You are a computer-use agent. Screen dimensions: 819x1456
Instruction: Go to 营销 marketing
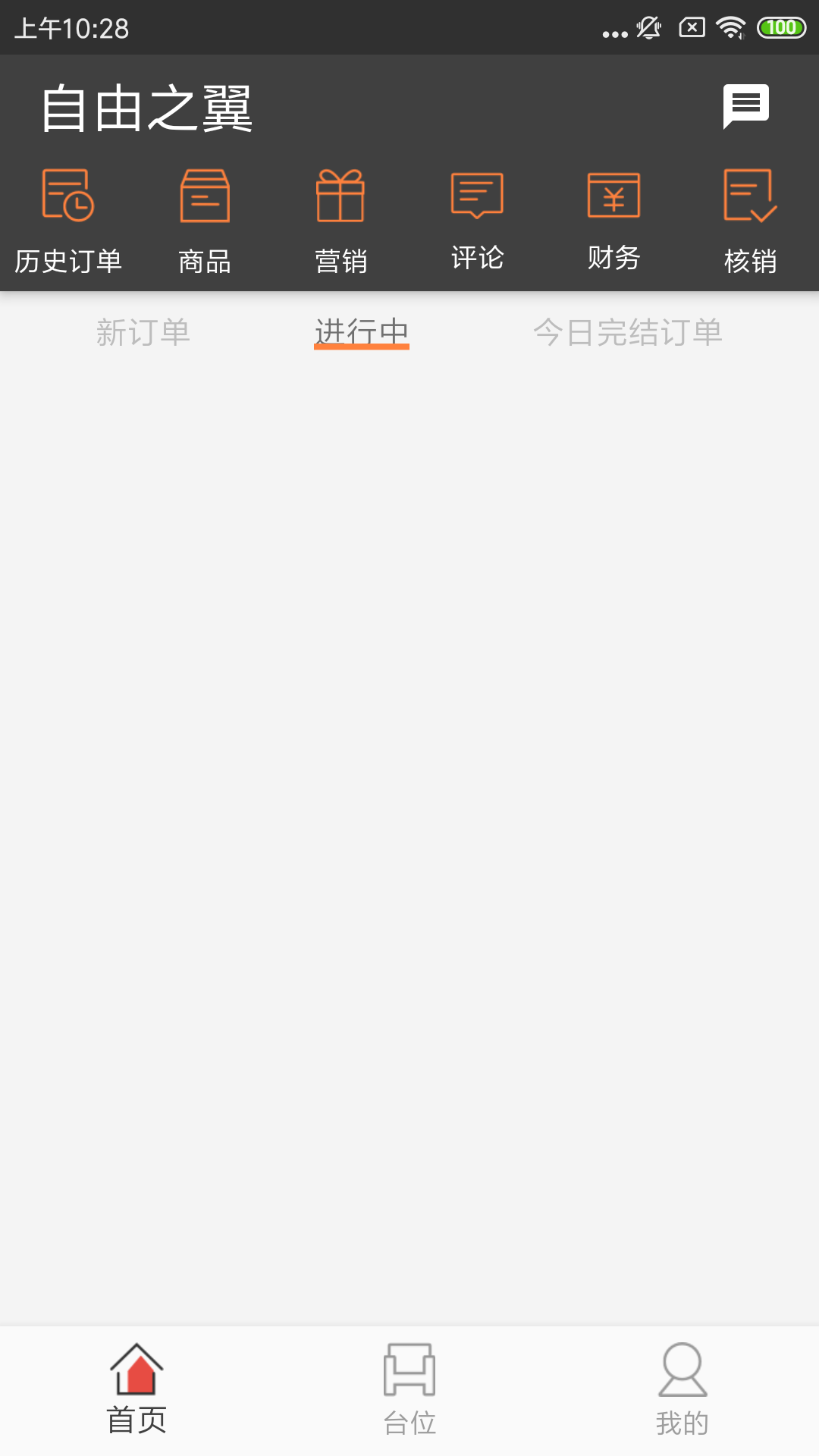pos(341,220)
